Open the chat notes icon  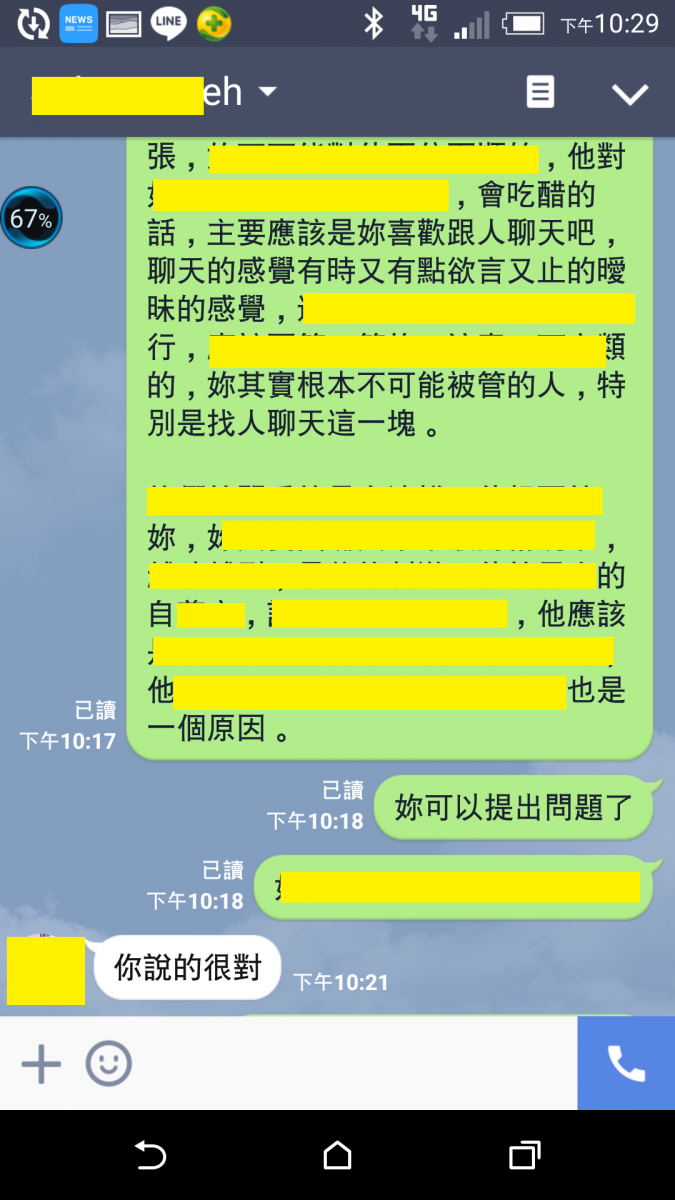pos(540,93)
